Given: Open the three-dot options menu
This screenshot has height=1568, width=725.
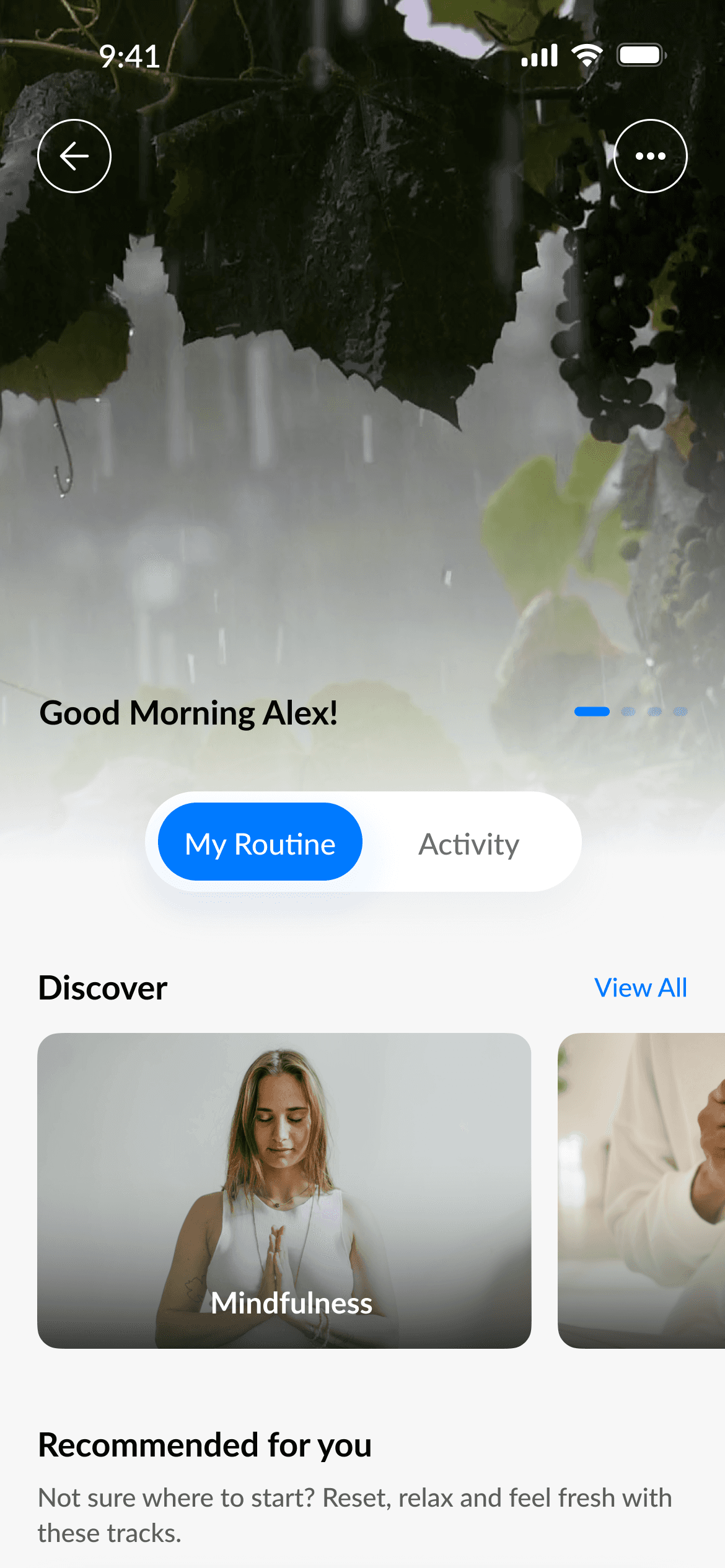Looking at the screenshot, I should pyautogui.click(x=650, y=156).
